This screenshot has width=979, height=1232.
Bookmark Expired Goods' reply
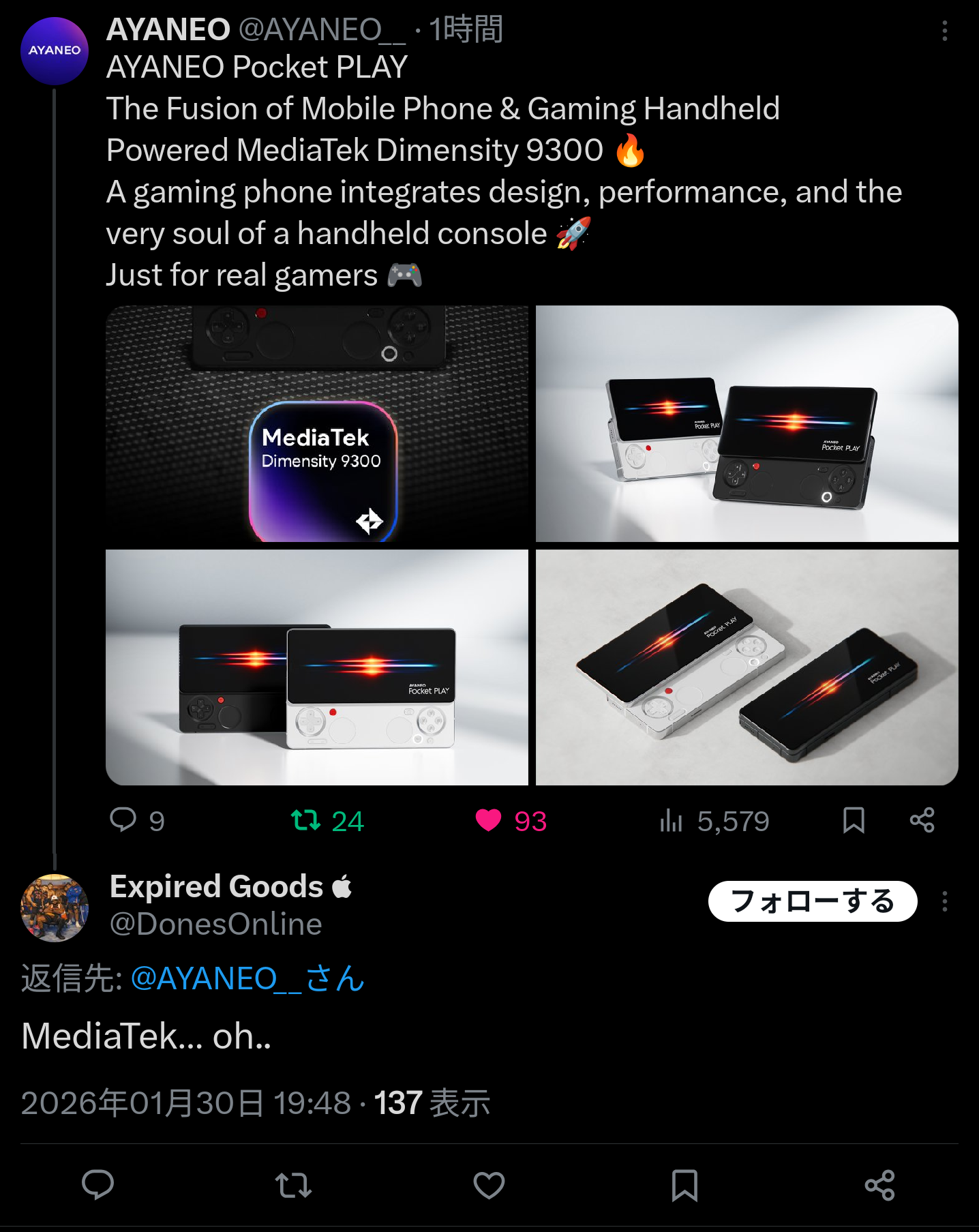[x=684, y=1185]
